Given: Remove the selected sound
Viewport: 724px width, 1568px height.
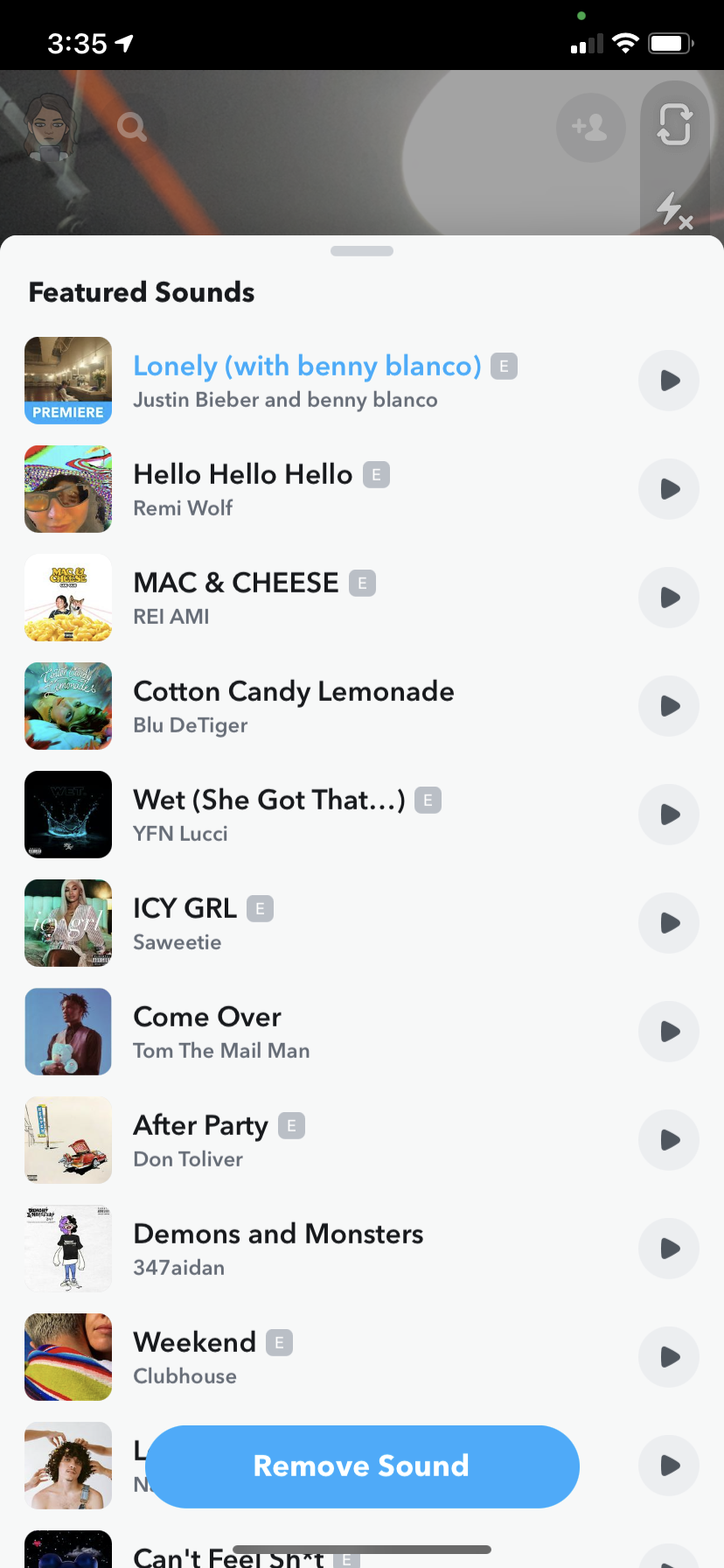Looking at the screenshot, I should [x=362, y=1466].
